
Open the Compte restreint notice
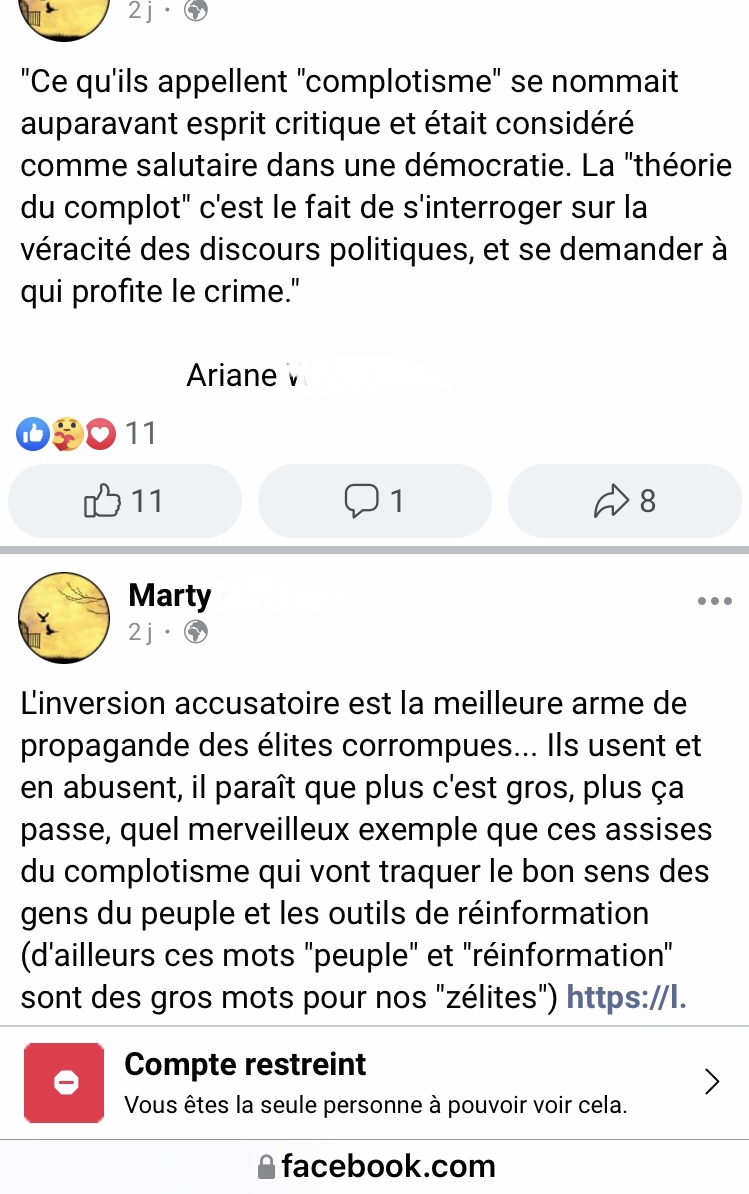coord(374,1082)
